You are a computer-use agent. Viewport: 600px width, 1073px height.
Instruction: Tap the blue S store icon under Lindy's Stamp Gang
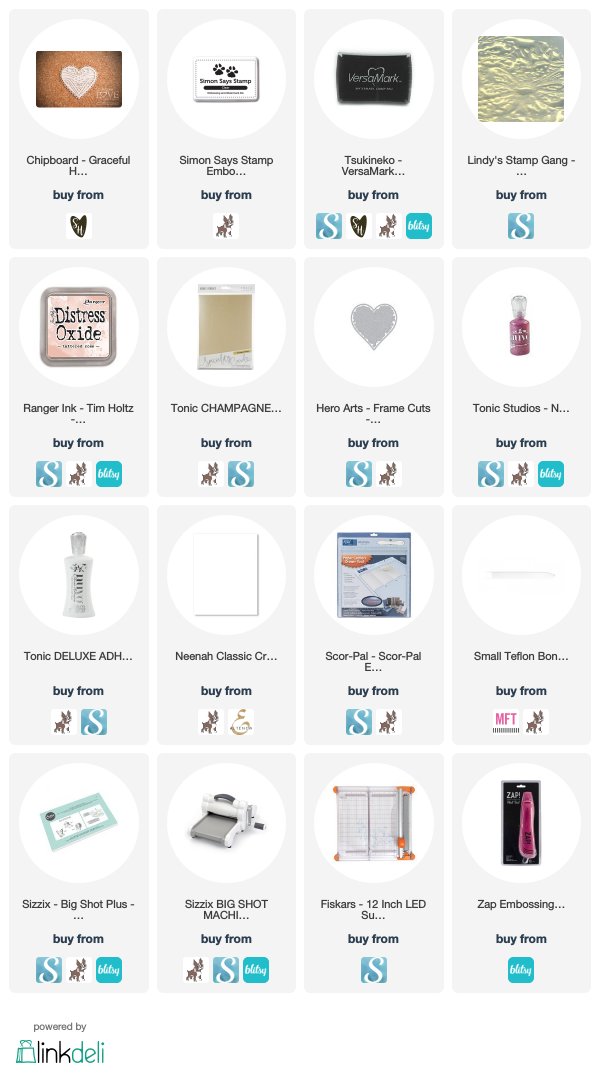point(521,226)
